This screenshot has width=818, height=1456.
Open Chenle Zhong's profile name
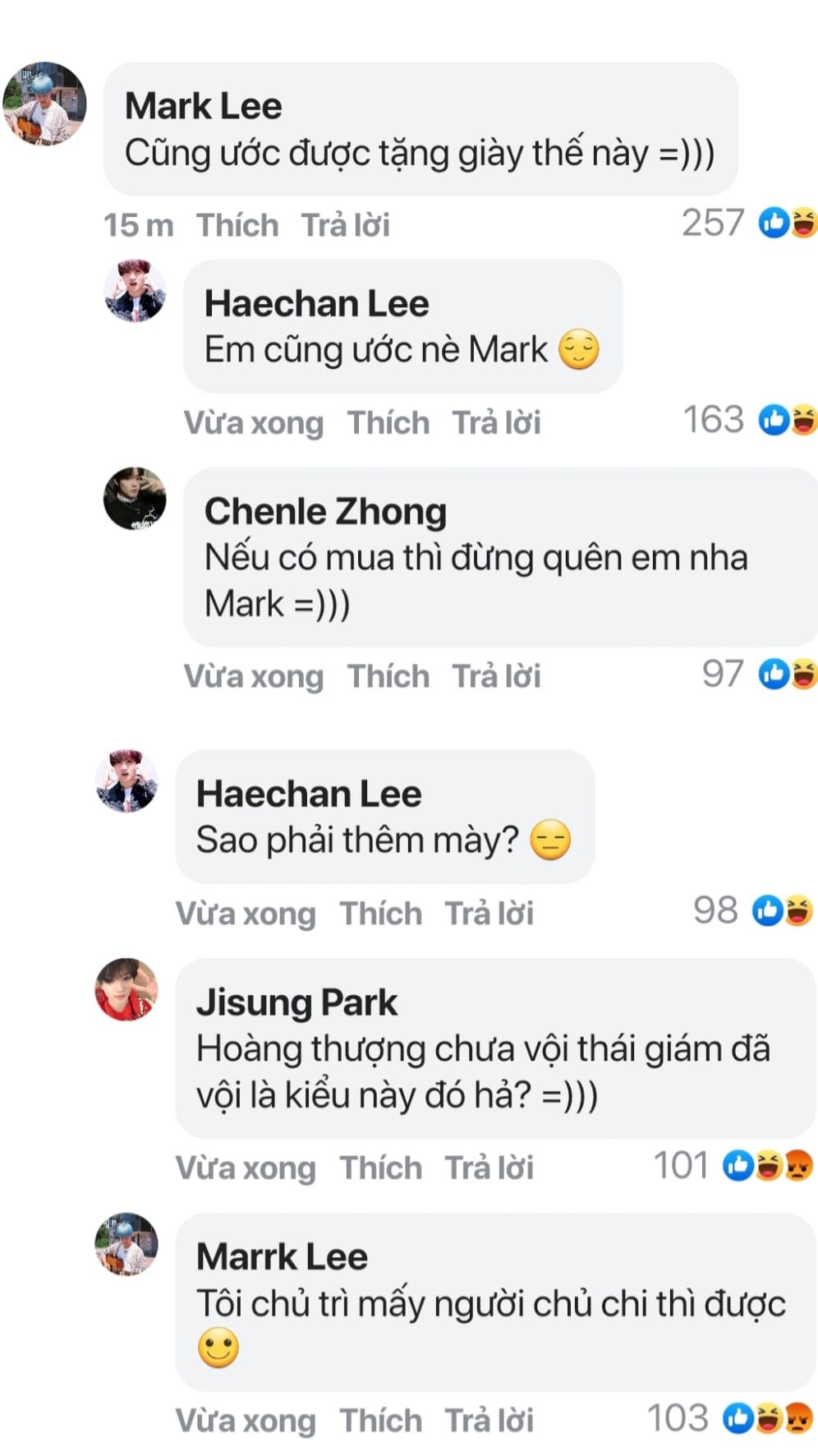pyautogui.click(x=325, y=511)
